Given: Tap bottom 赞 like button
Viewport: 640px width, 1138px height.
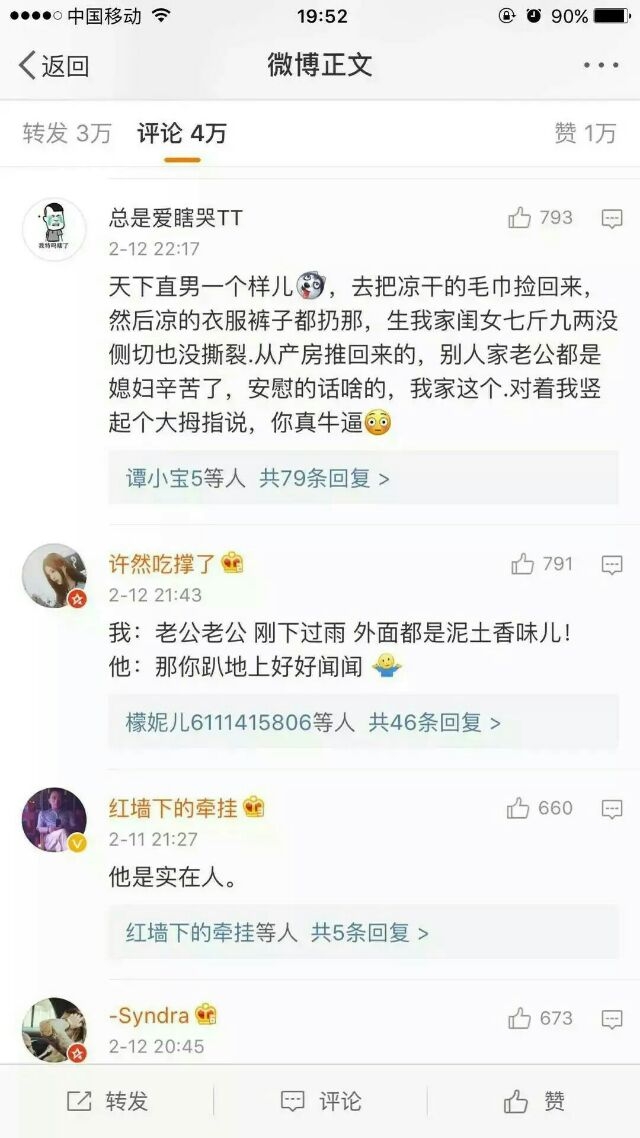Looking at the screenshot, I should click(x=535, y=1101).
